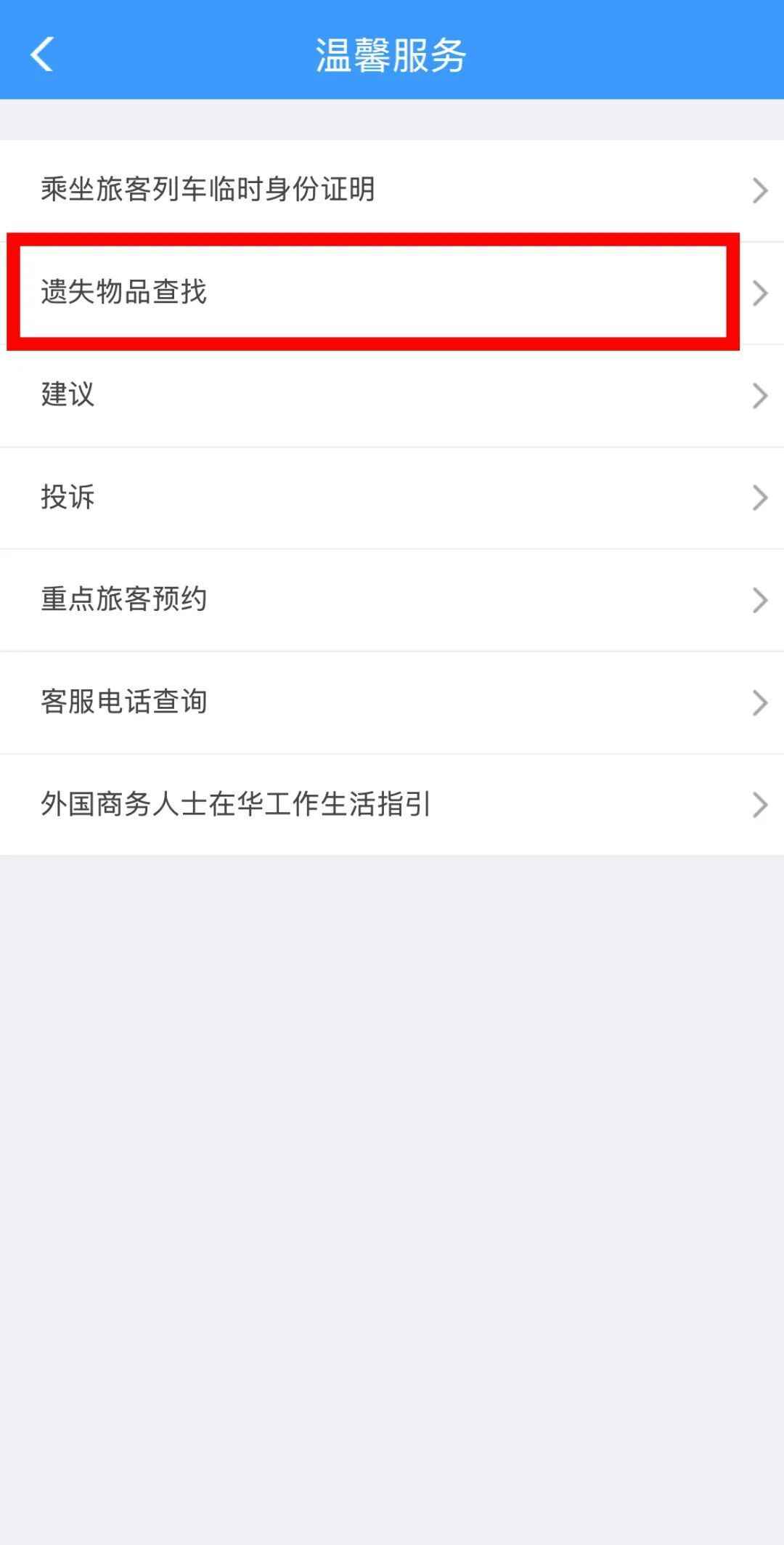Go back from 温馨服务 page
784x1545 pixels.
42,54
